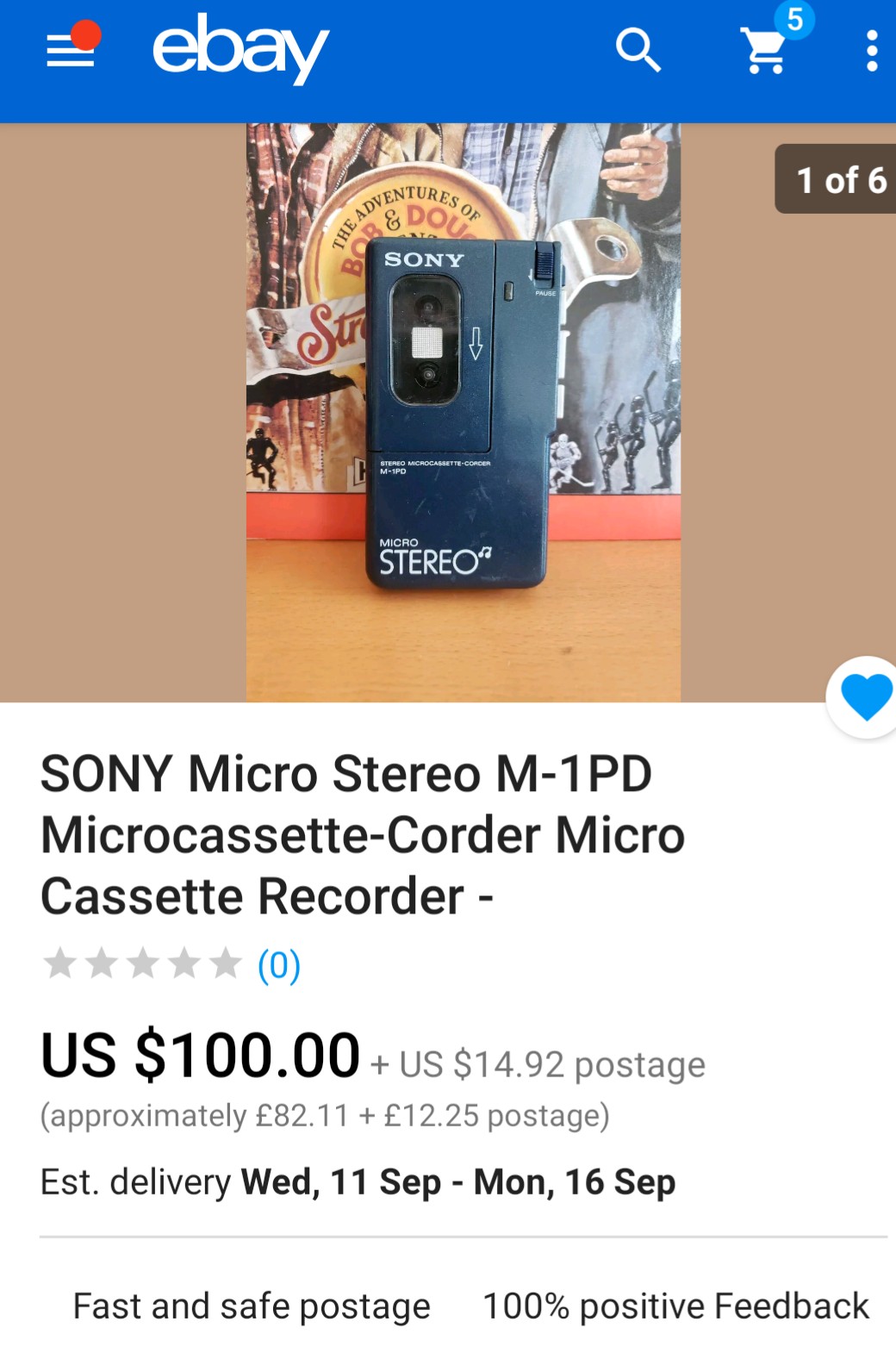Viewport: 896px width, 1359px height.
Task: Open the hamburger navigation menu
Action: coord(71,51)
